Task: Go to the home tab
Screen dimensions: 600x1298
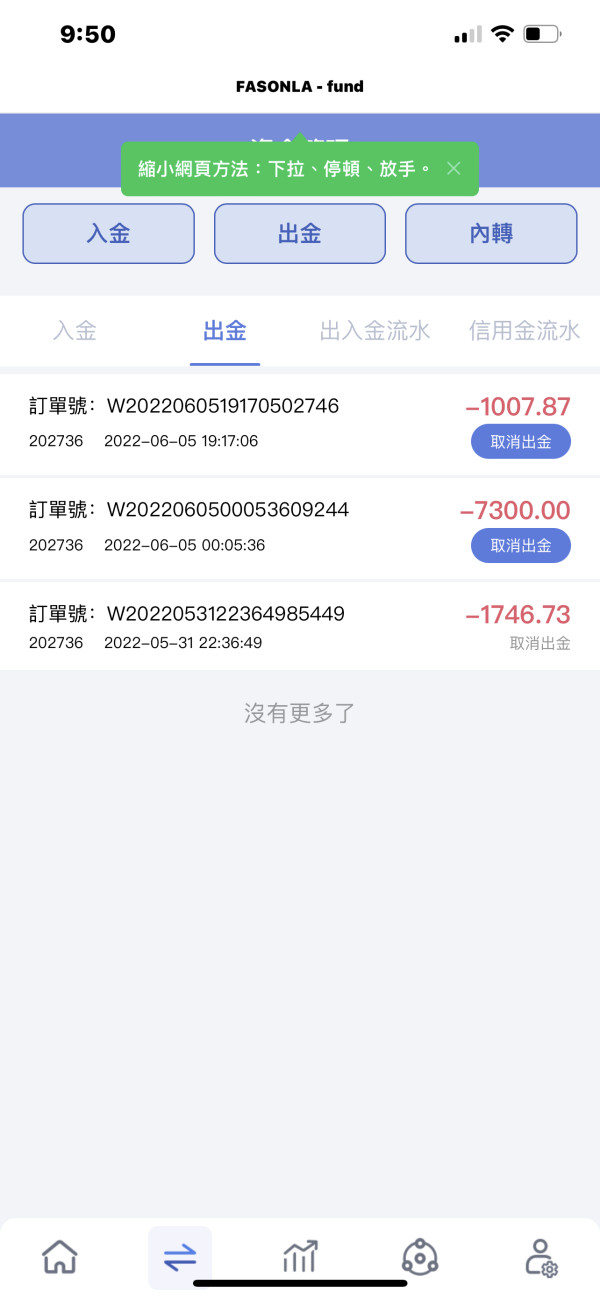Action: (x=60, y=1256)
